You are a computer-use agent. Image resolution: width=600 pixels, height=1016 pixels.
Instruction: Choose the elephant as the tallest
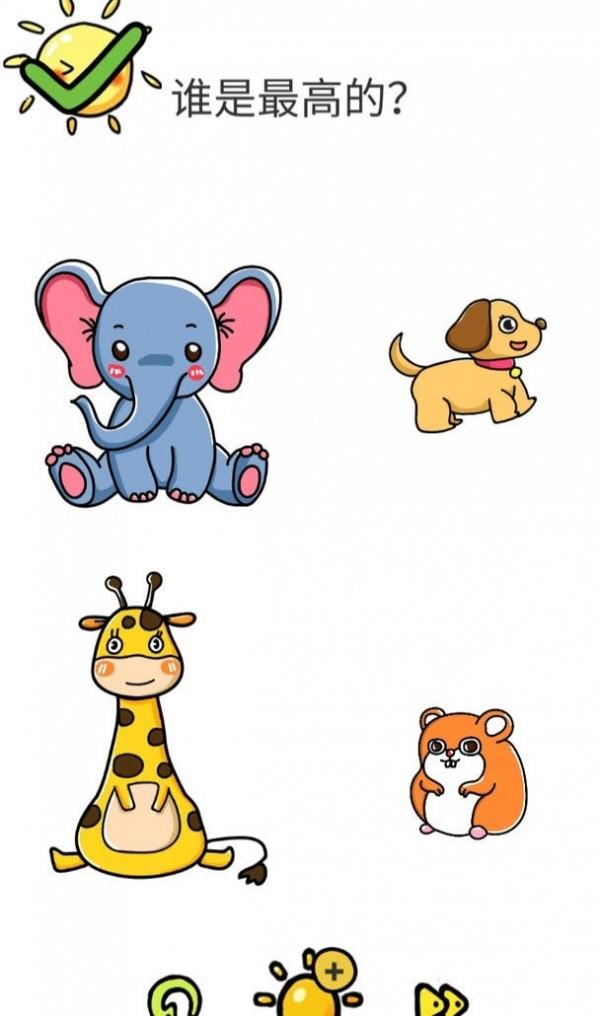coord(158,385)
